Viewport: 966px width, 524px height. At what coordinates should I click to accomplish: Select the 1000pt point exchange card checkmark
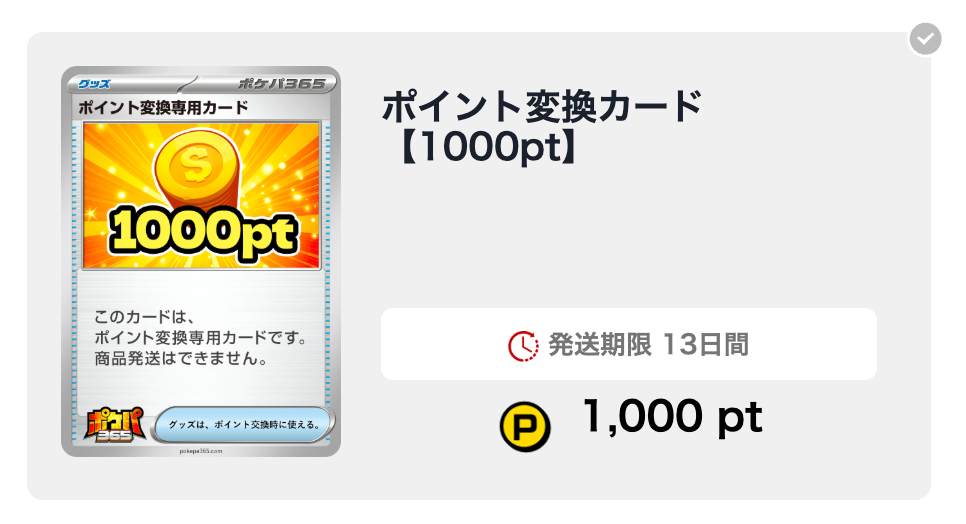(926, 39)
